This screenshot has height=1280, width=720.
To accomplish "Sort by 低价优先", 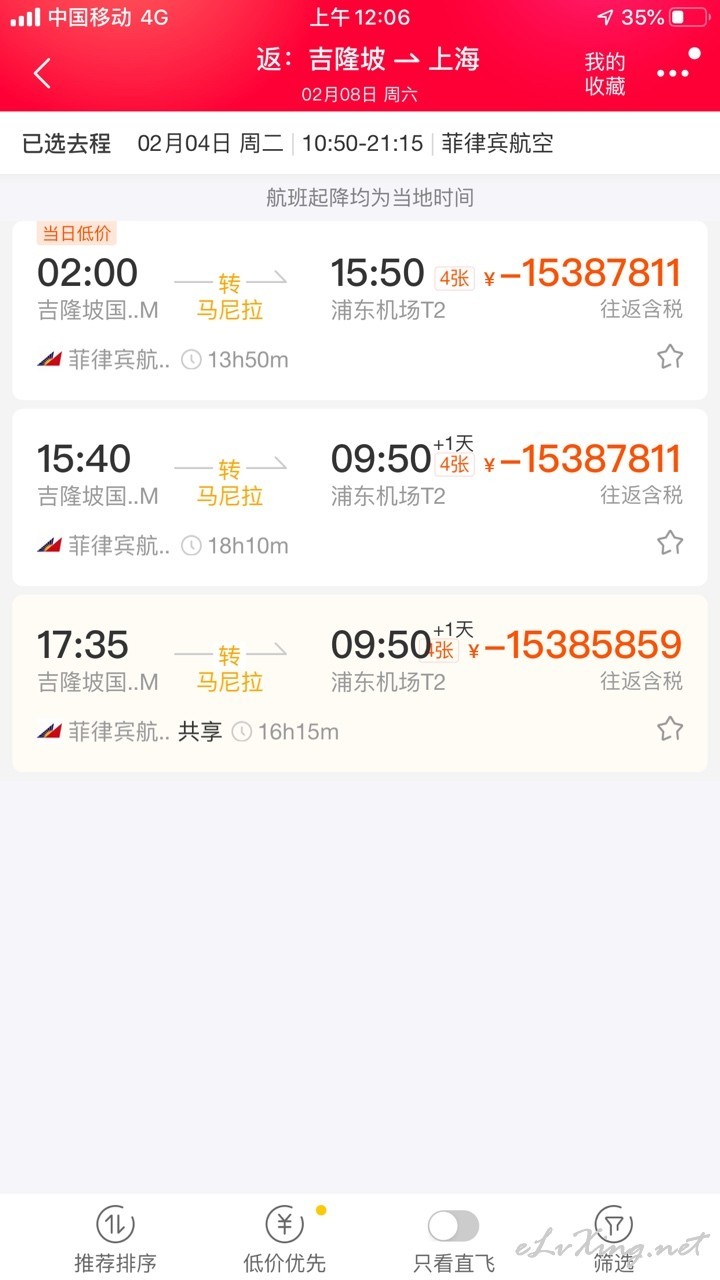I will (x=285, y=1238).
